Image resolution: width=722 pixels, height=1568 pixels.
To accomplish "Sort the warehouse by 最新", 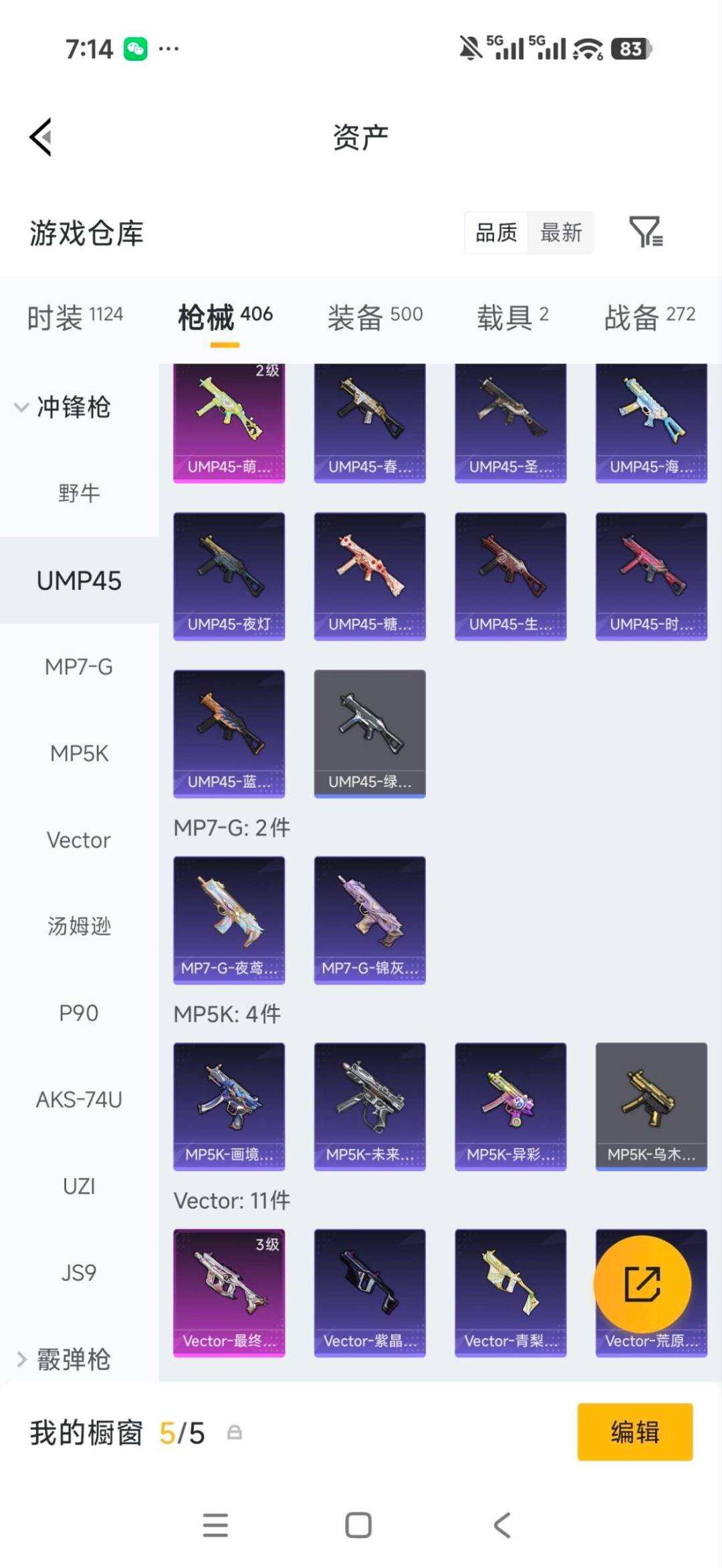I will tap(561, 232).
